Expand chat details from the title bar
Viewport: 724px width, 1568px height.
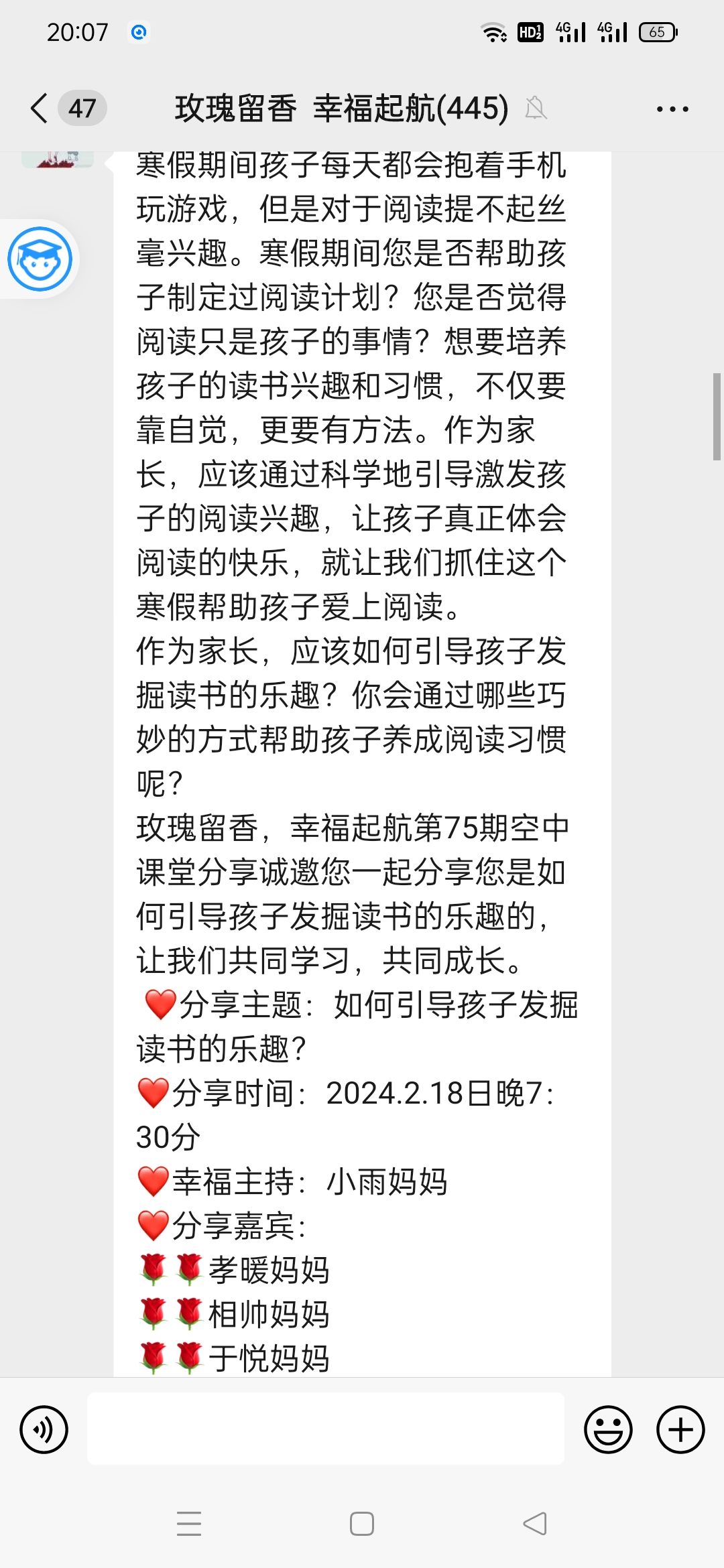(342, 108)
